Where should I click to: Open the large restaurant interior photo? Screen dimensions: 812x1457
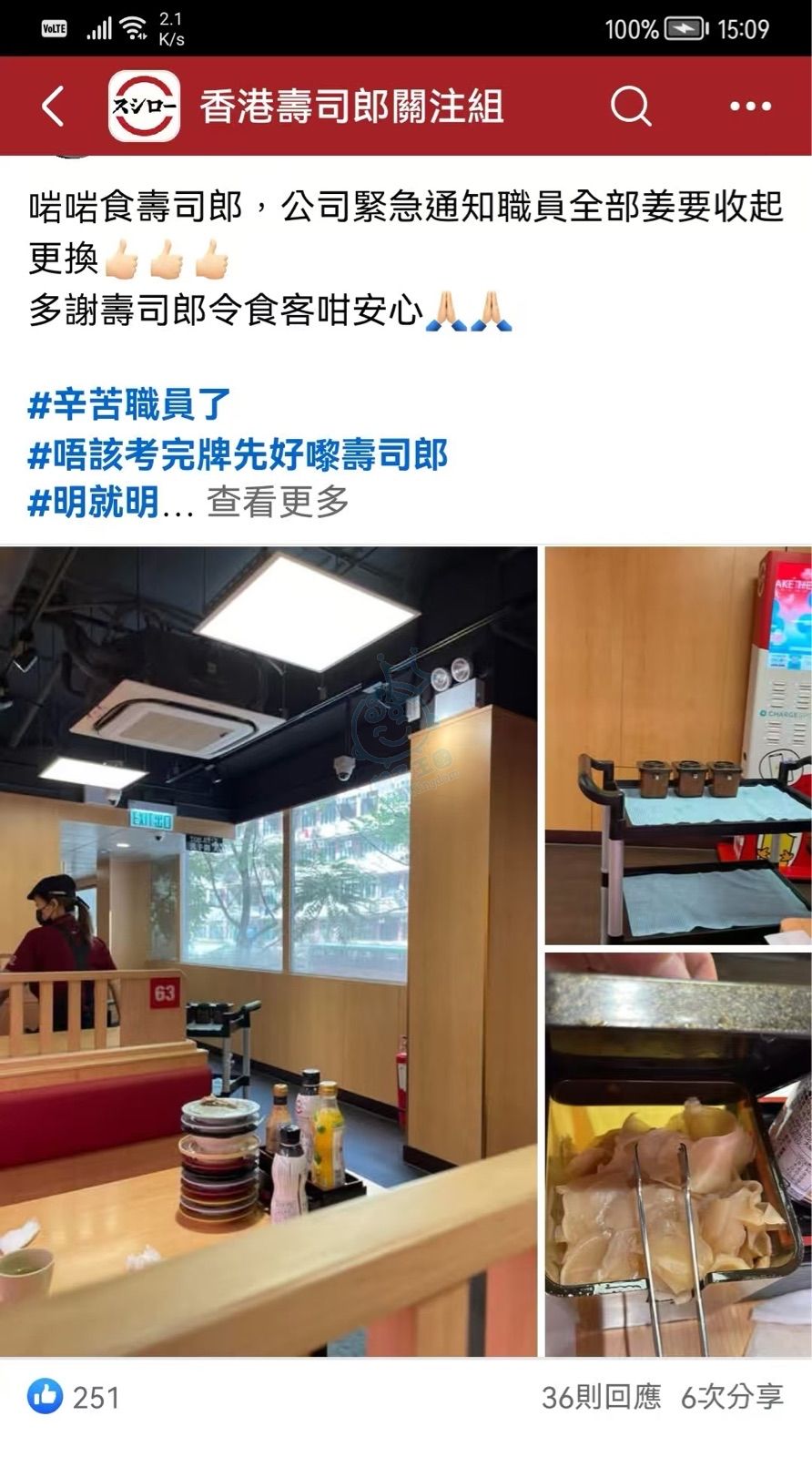coord(269,952)
